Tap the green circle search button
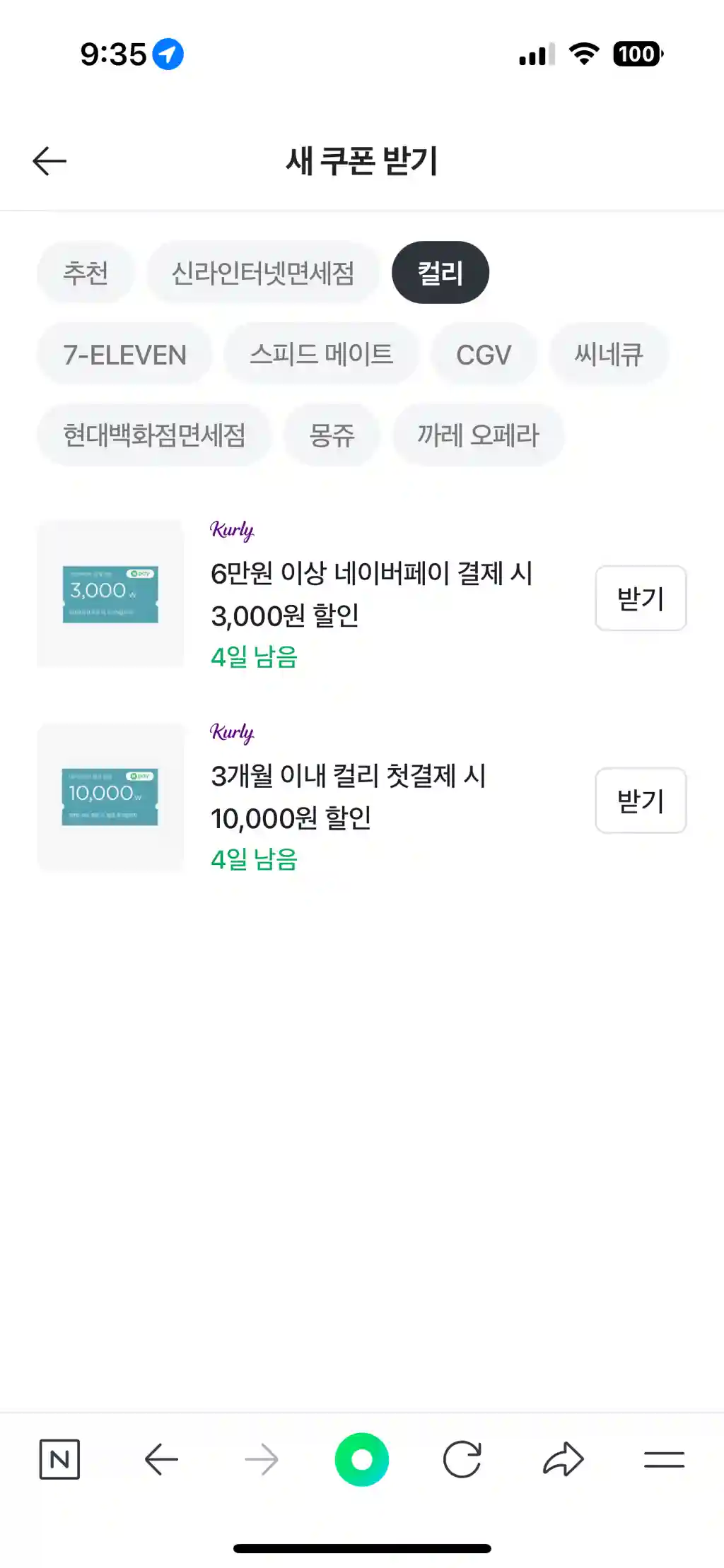724x1568 pixels. pos(362,1459)
